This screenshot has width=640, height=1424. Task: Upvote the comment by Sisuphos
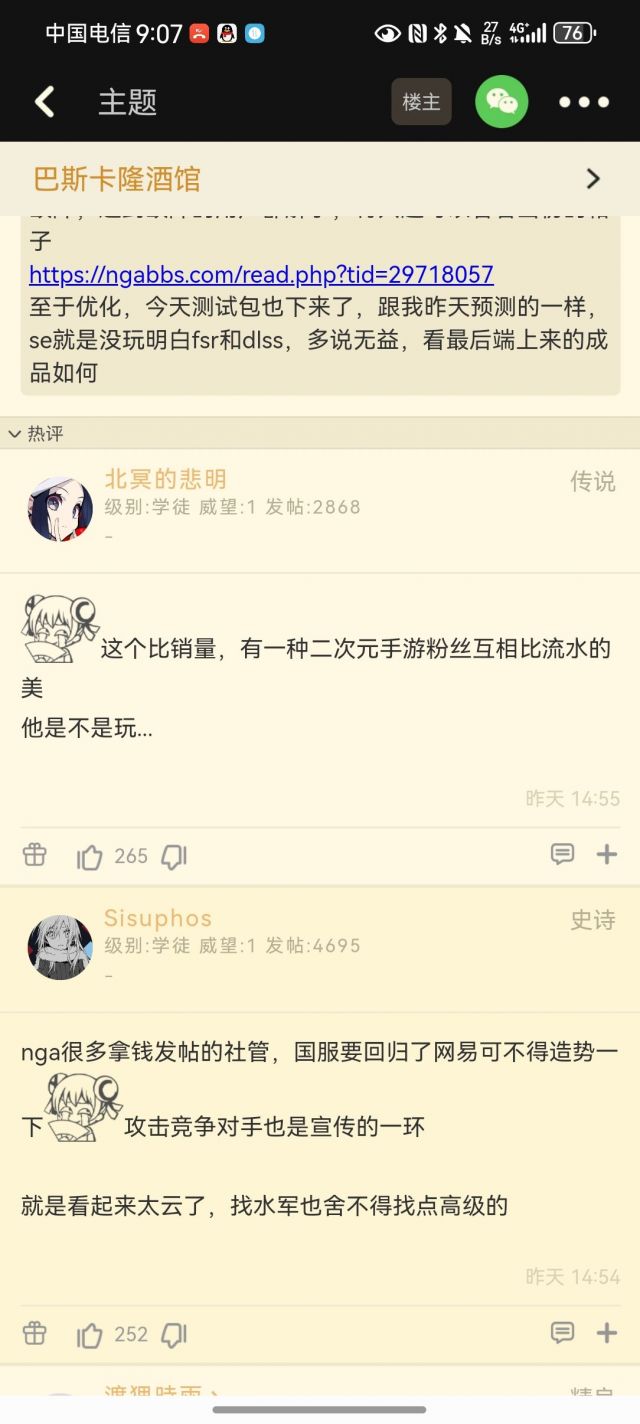(90, 1335)
